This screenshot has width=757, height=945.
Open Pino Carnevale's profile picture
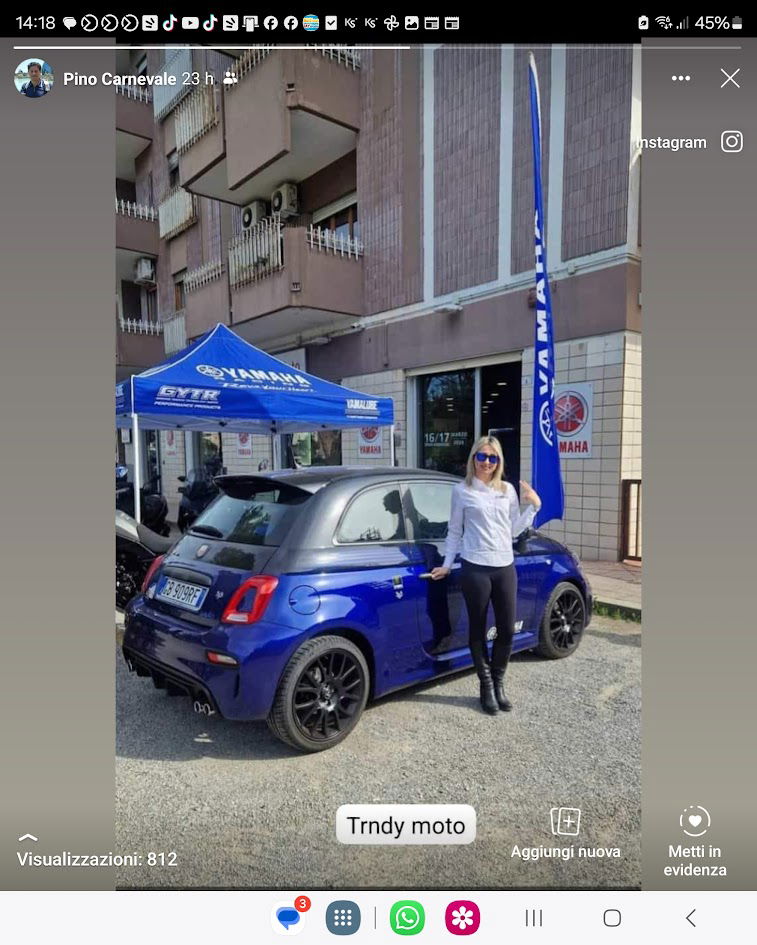pos(33,78)
